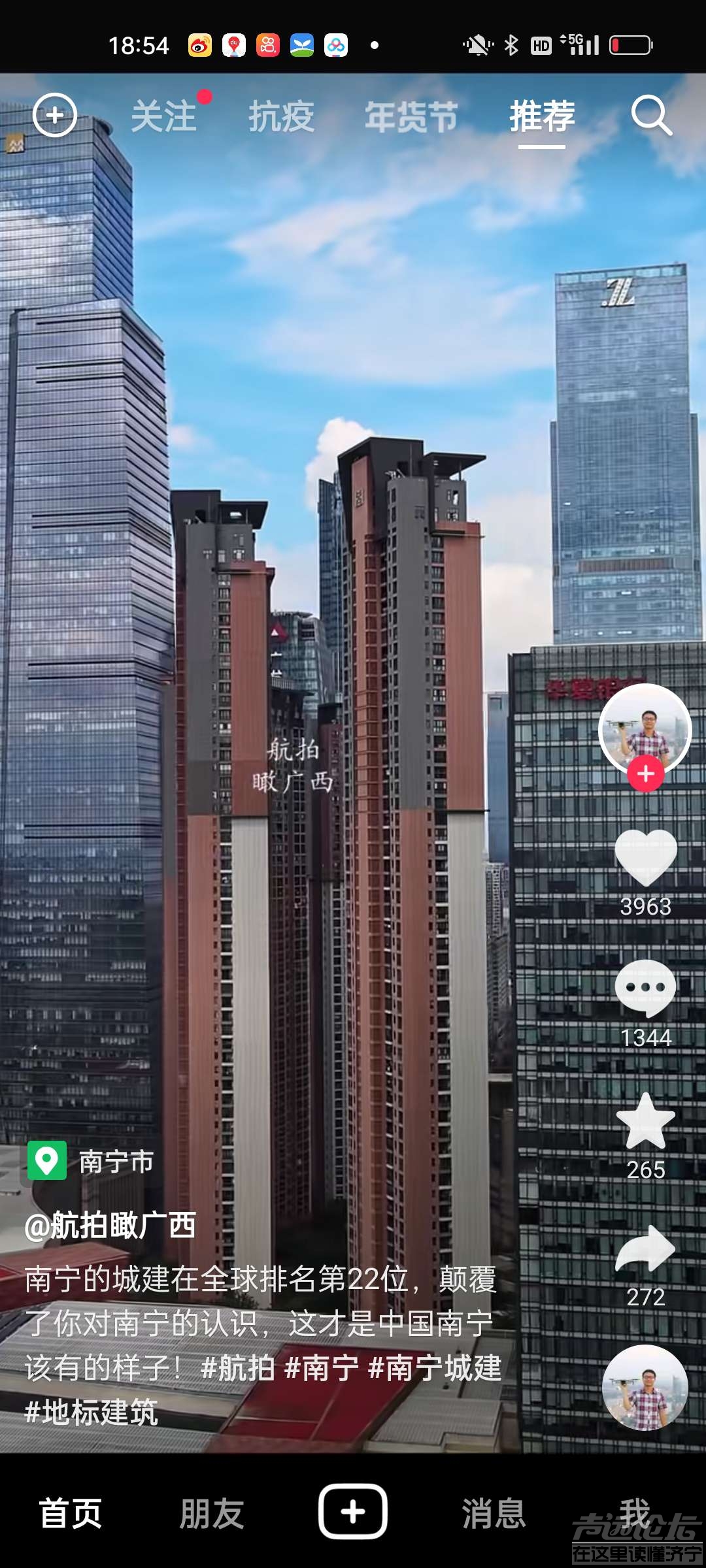Screen dimensions: 706x1568
Task: Open the 年货节 tab
Action: coord(411,117)
